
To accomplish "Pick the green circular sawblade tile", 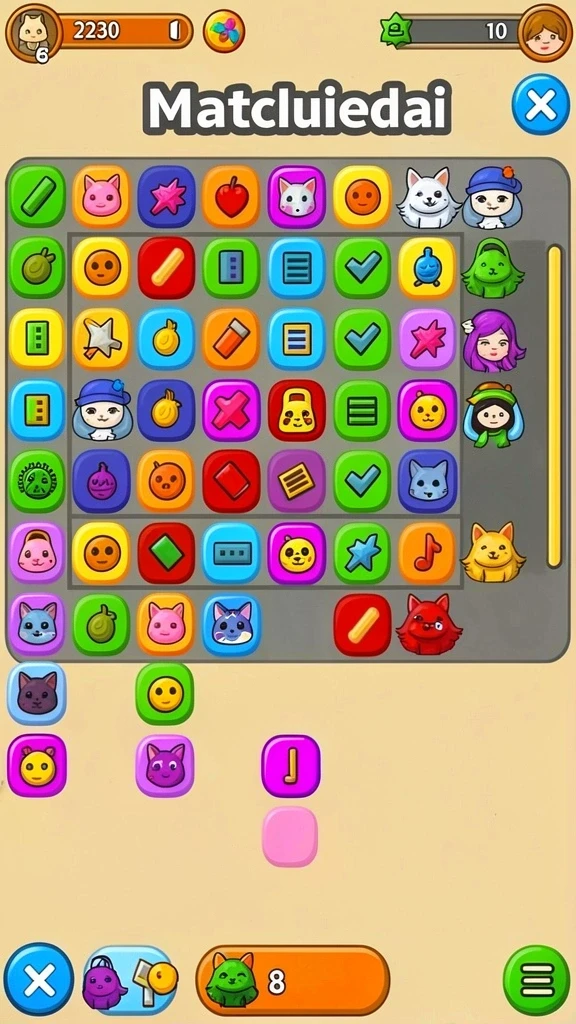I will click(x=37, y=481).
